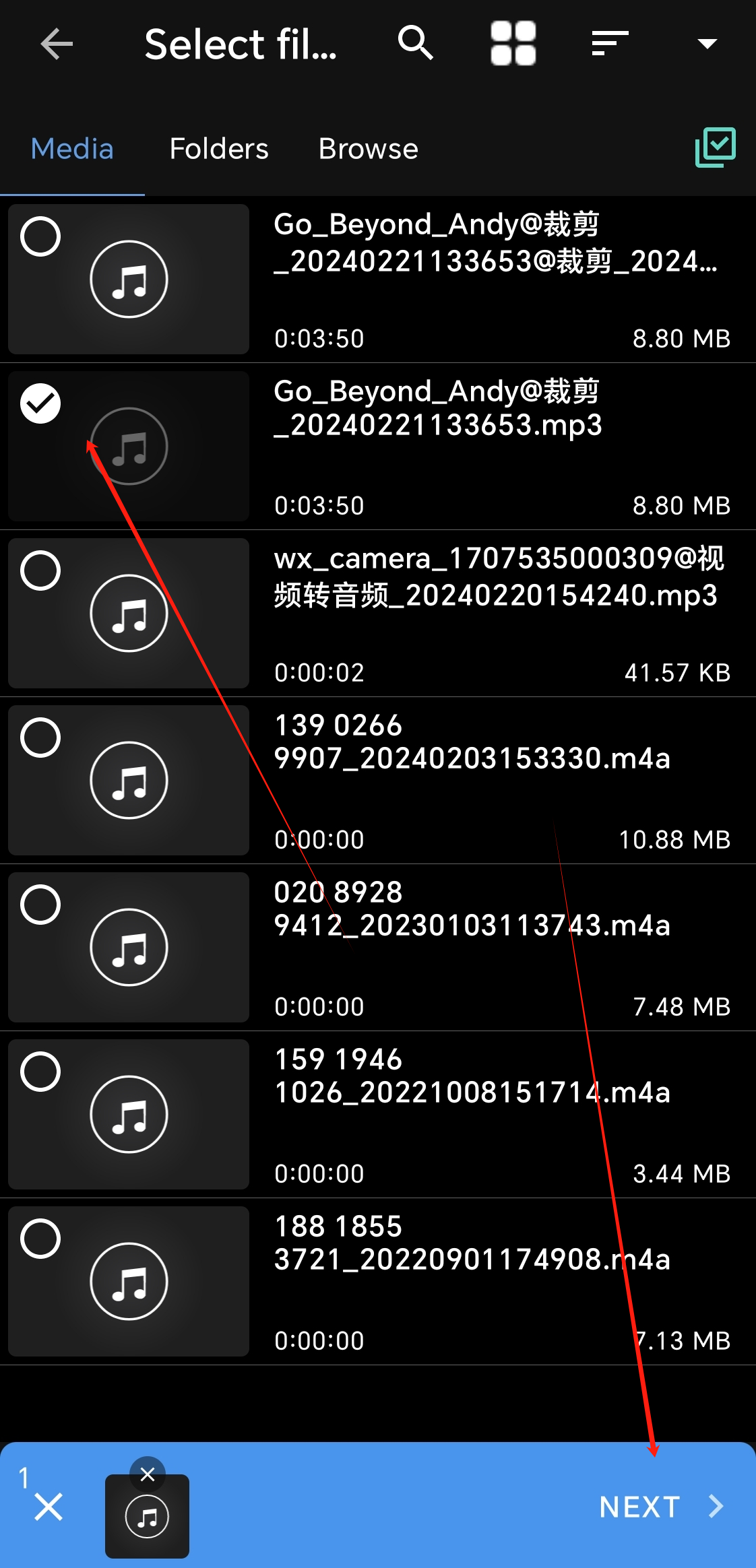Viewport: 756px width, 1568px height.
Task: Open the search icon
Action: pos(415,43)
